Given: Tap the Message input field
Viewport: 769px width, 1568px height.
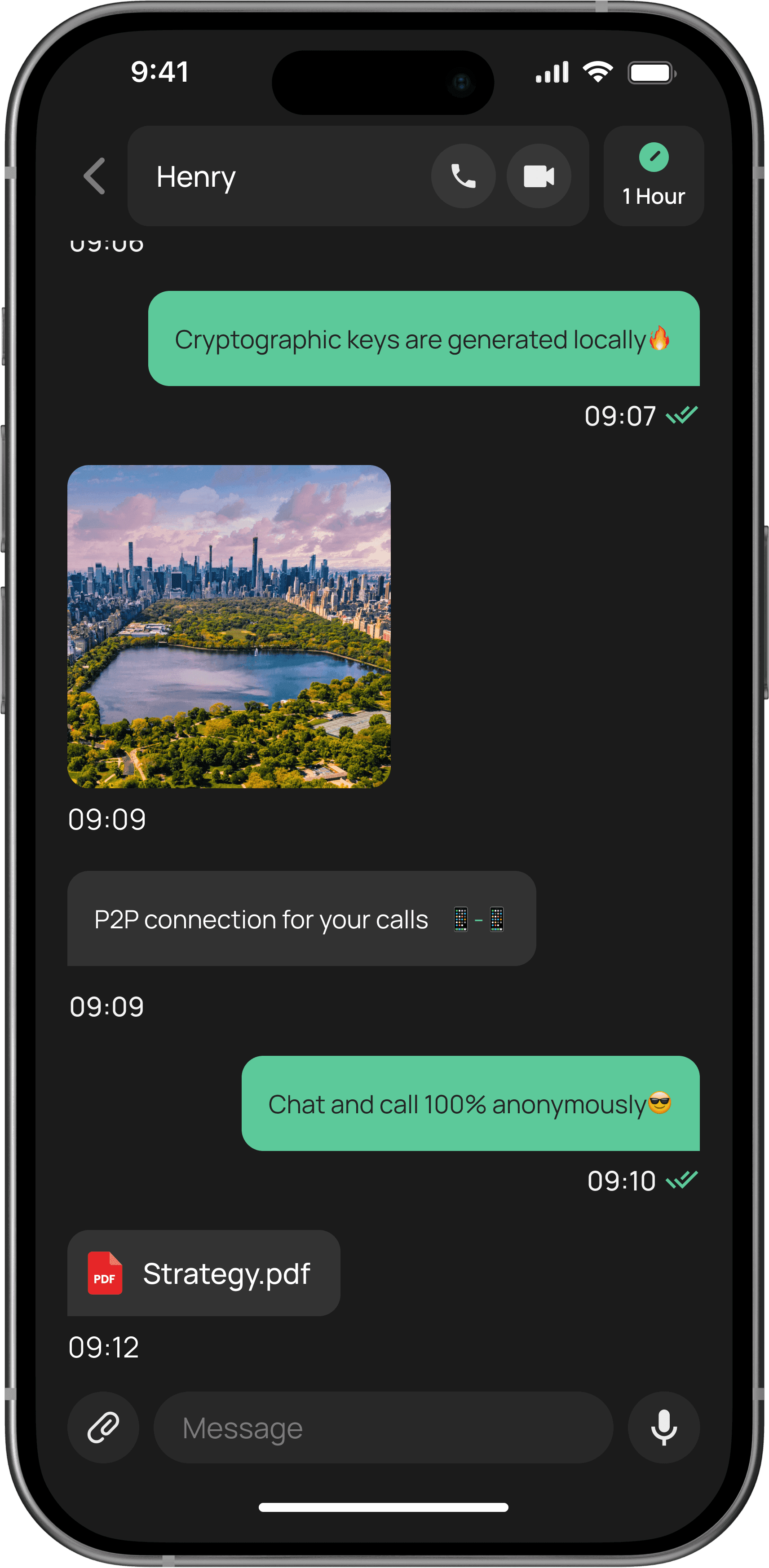Looking at the screenshot, I should pyautogui.click(x=384, y=1427).
